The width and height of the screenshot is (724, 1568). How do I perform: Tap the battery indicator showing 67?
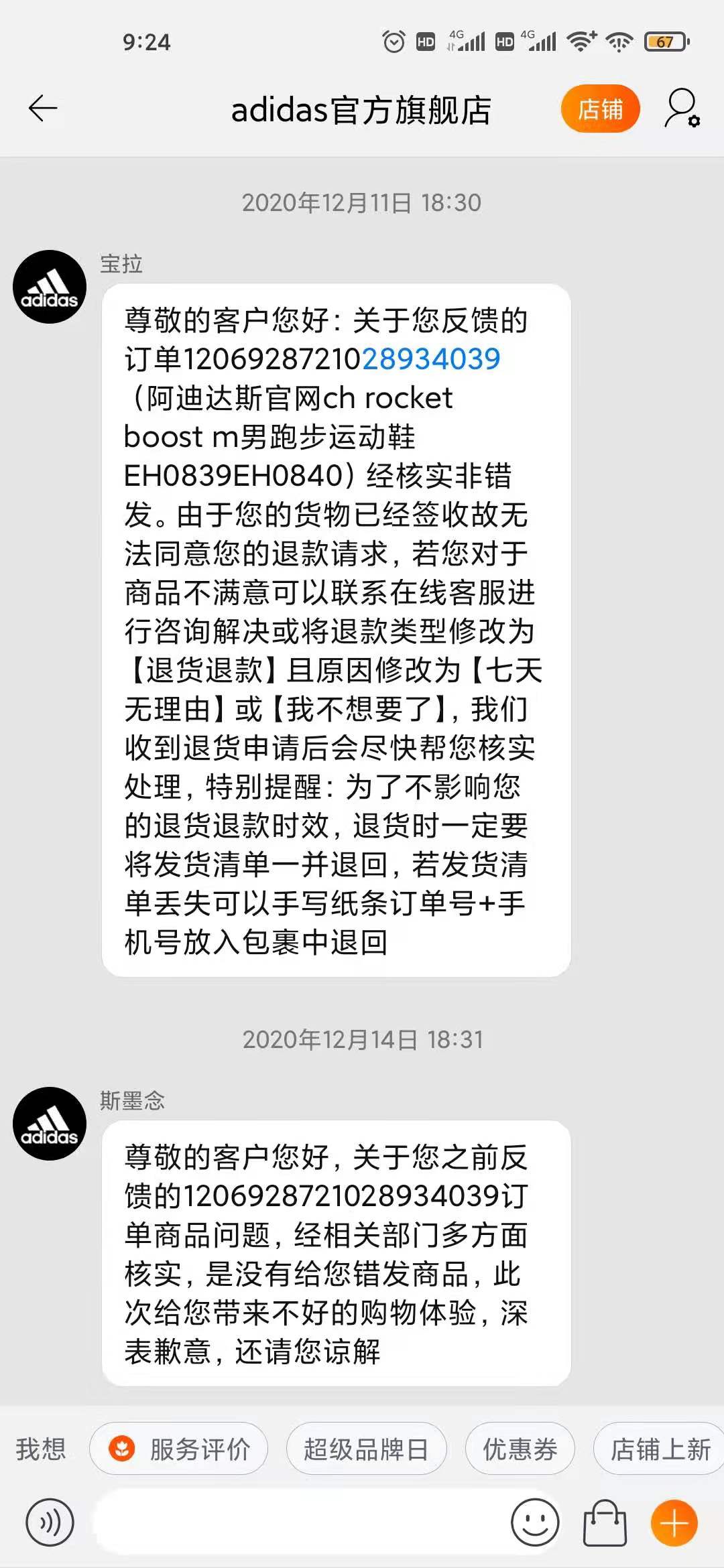point(666,42)
